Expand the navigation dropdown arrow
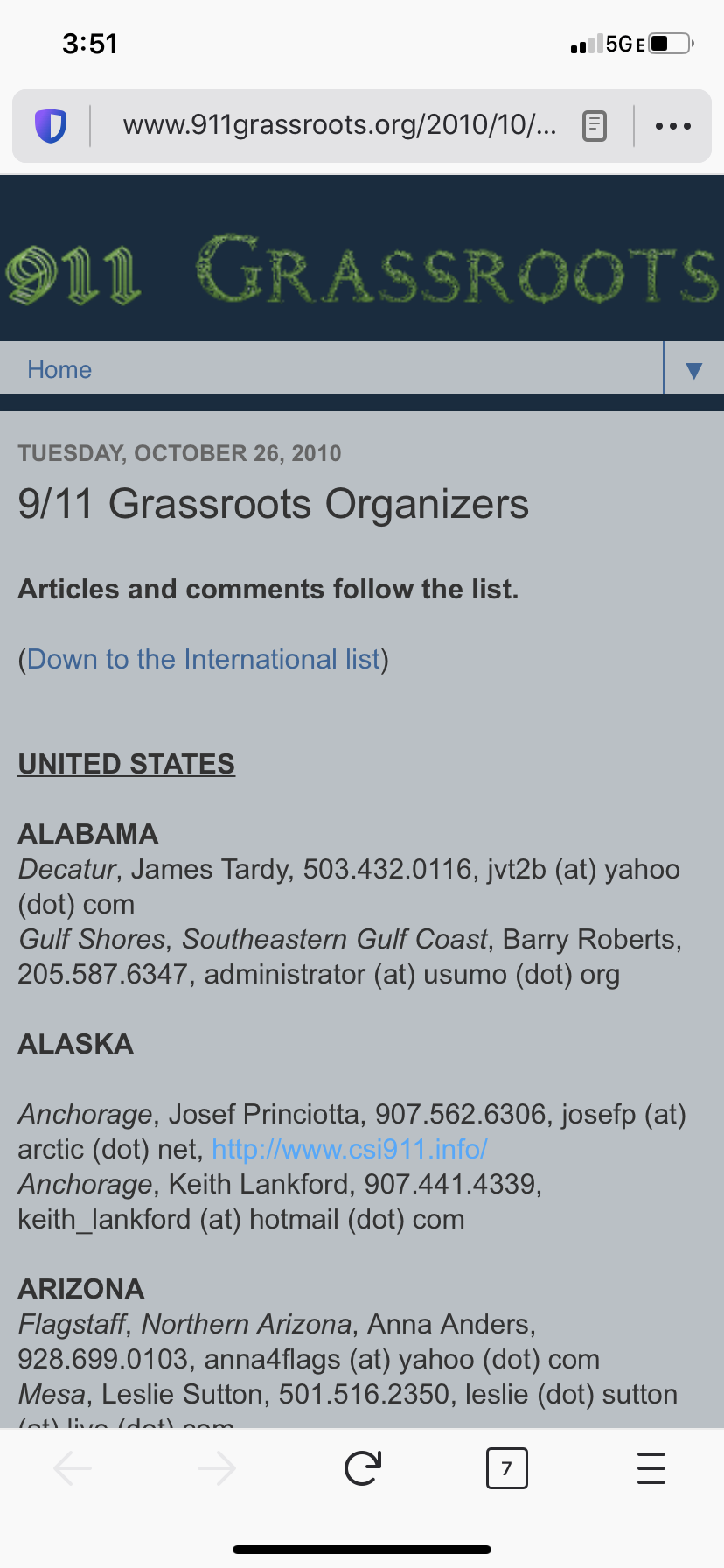The image size is (724, 1568). tap(694, 369)
